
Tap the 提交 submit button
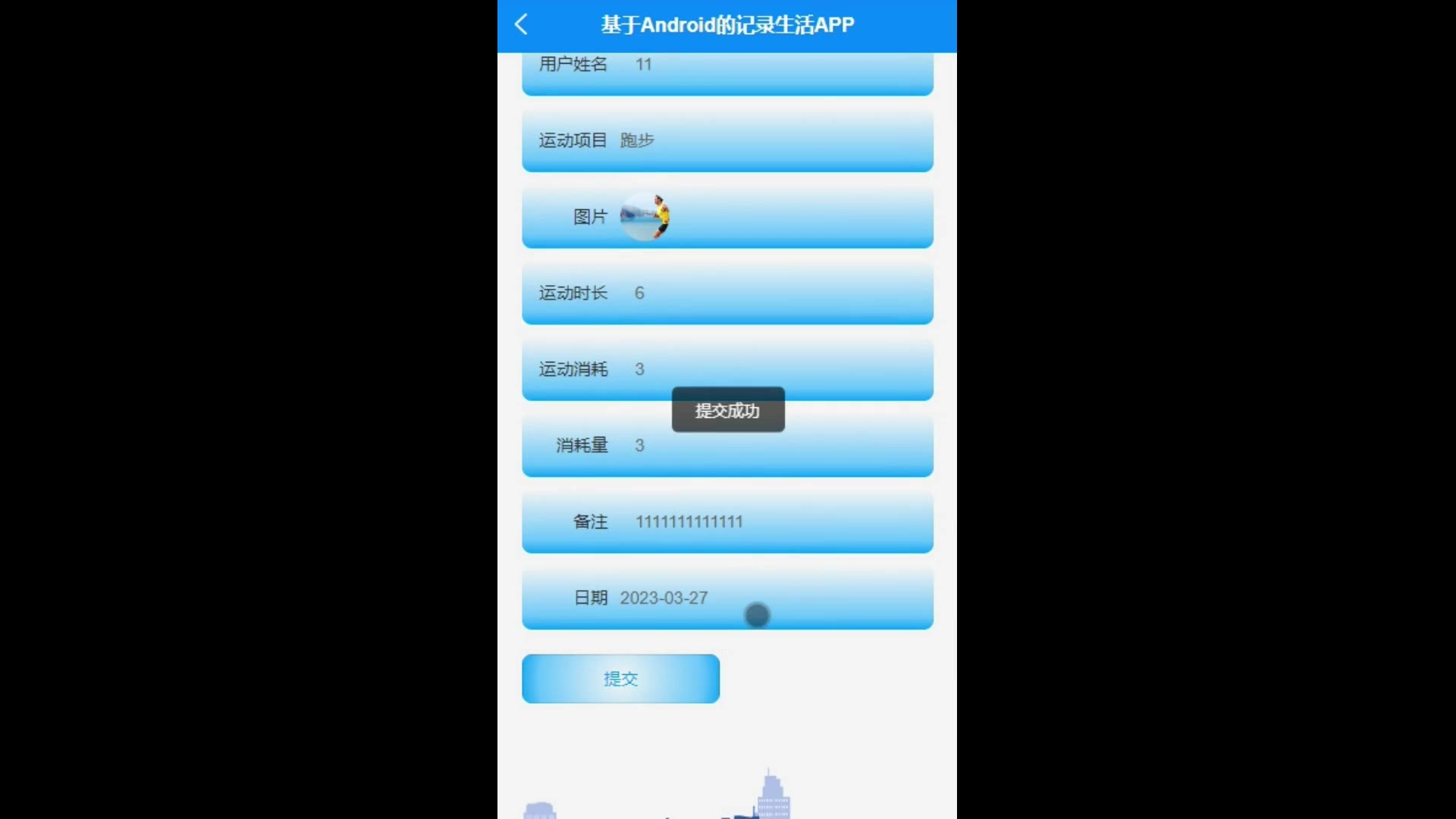point(620,679)
